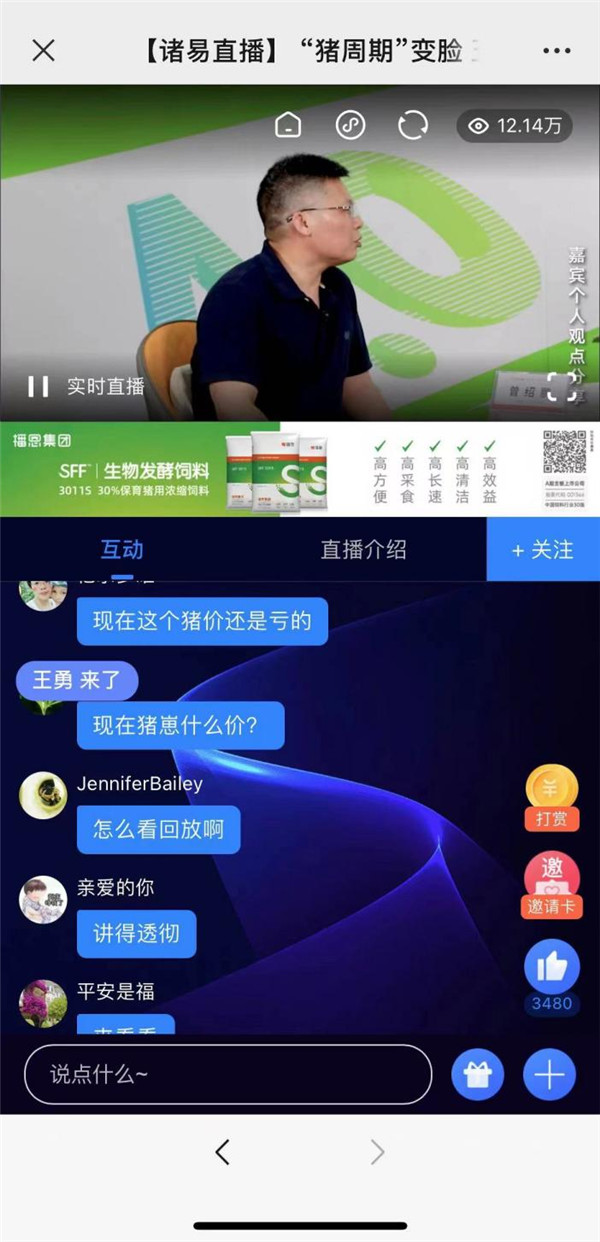Type a comment in 说点什么 field
Image resolution: width=600 pixels, height=1242 pixels.
228,1074
